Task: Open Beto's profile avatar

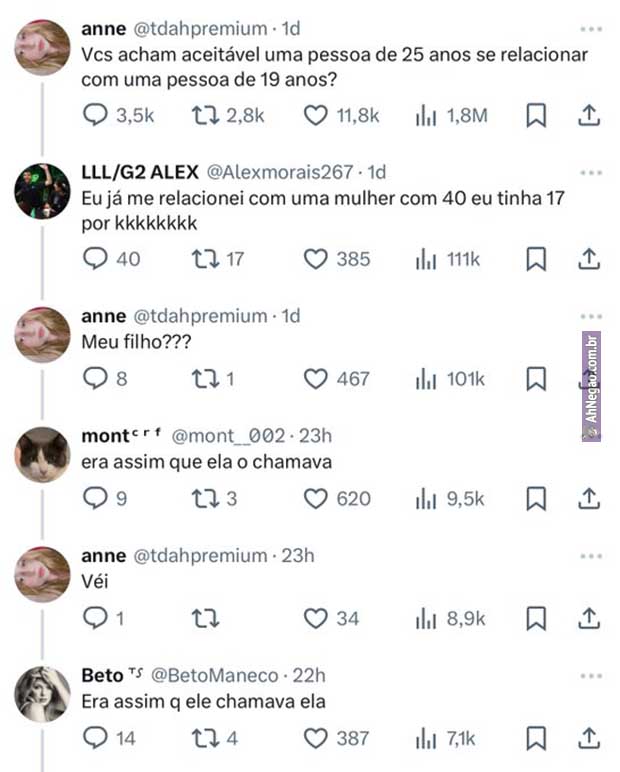Action: pos(42,691)
